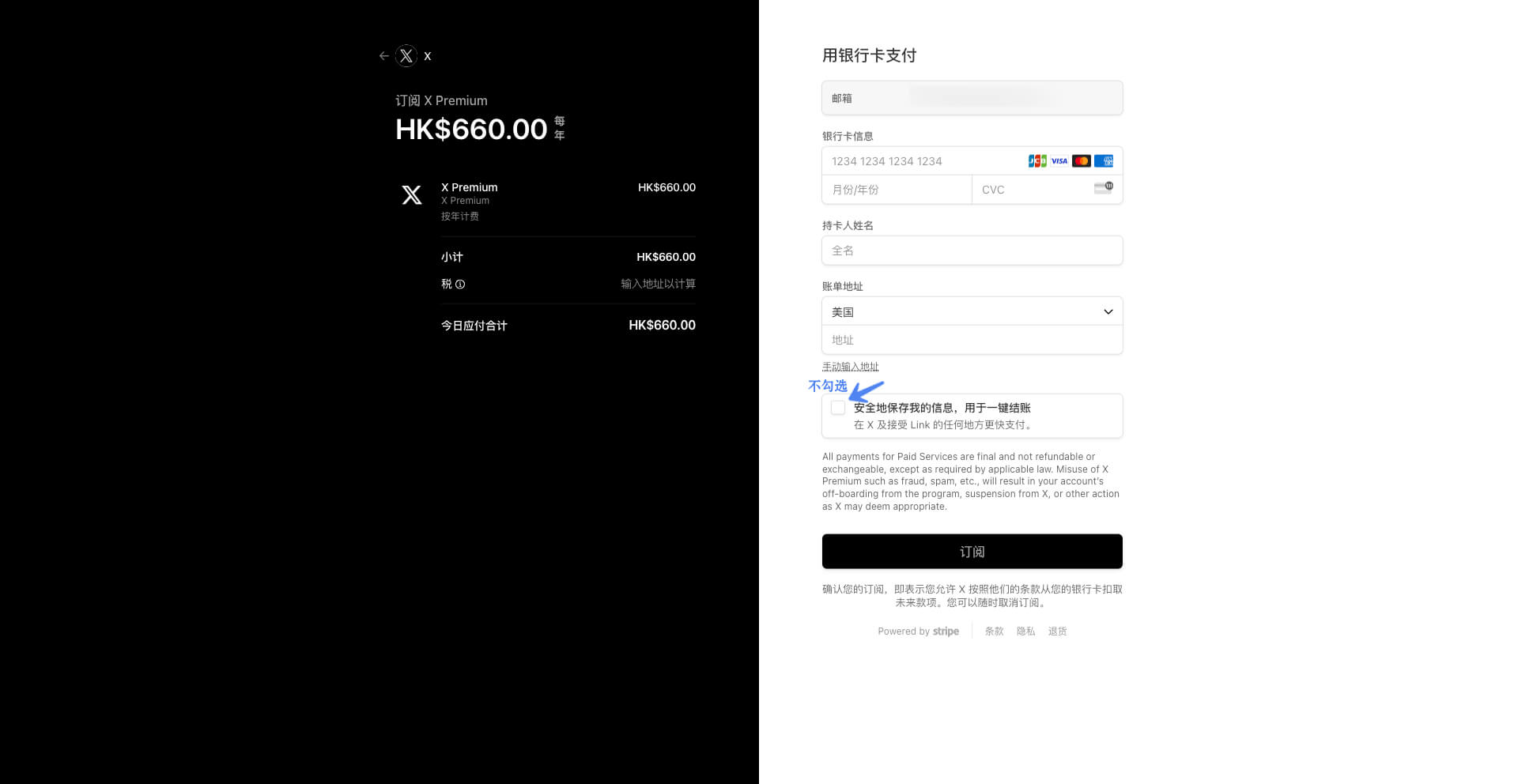
Task: Toggle the save my info checkbox
Action: tap(838, 408)
